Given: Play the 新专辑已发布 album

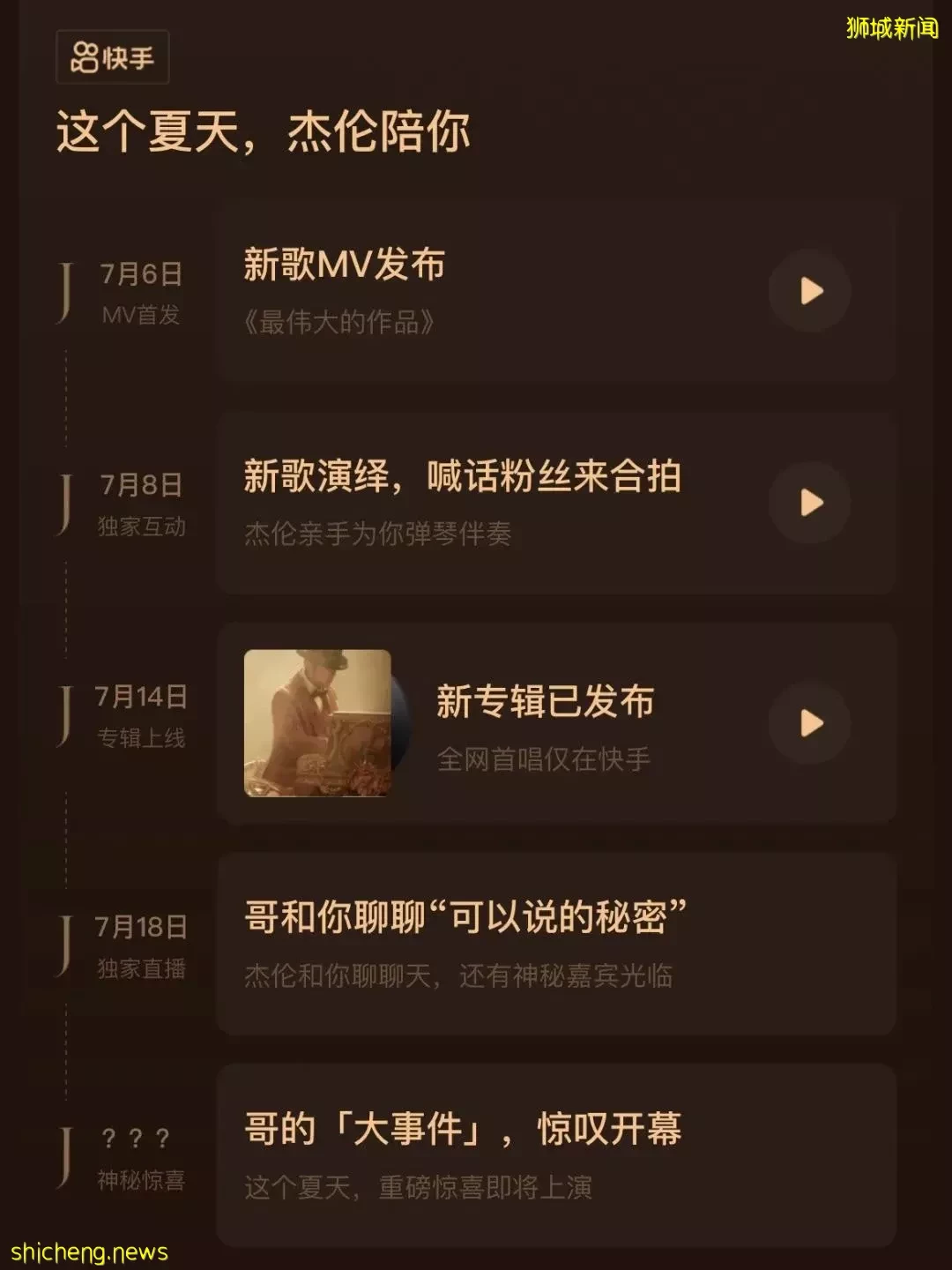Looking at the screenshot, I should [x=809, y=723].
